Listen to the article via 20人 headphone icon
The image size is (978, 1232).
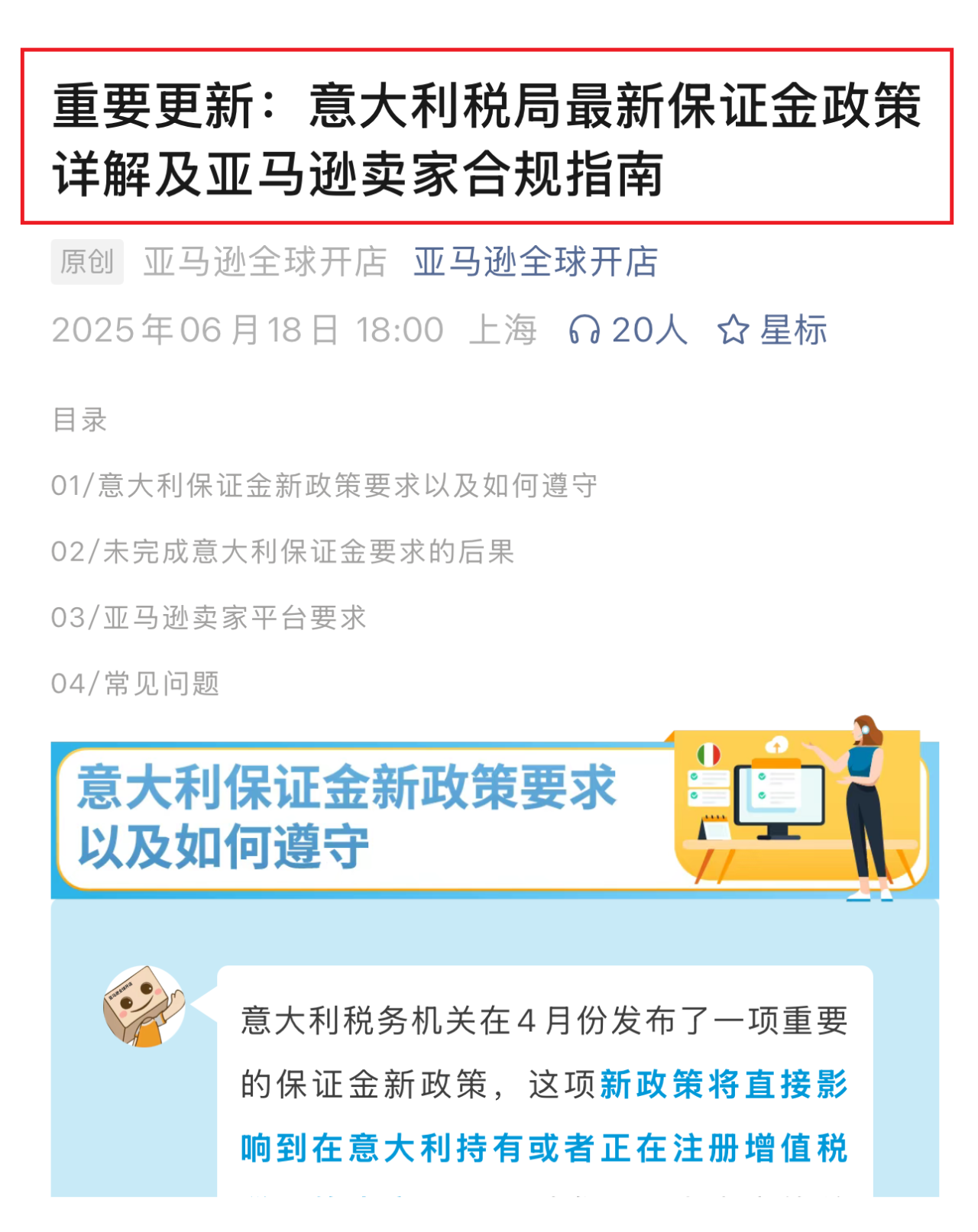pyautogui.click(x=585, y=331)
